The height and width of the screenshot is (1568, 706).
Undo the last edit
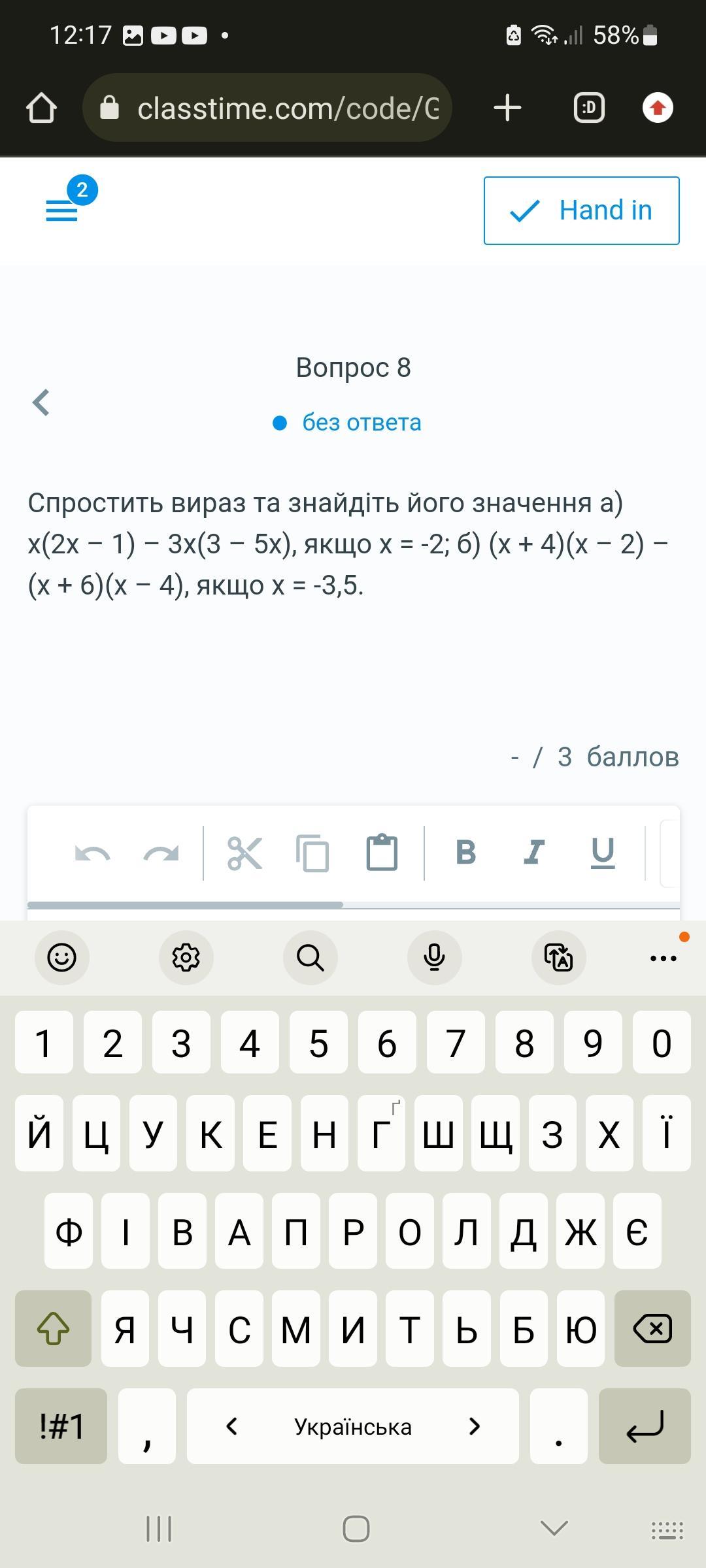pos(92,853)
